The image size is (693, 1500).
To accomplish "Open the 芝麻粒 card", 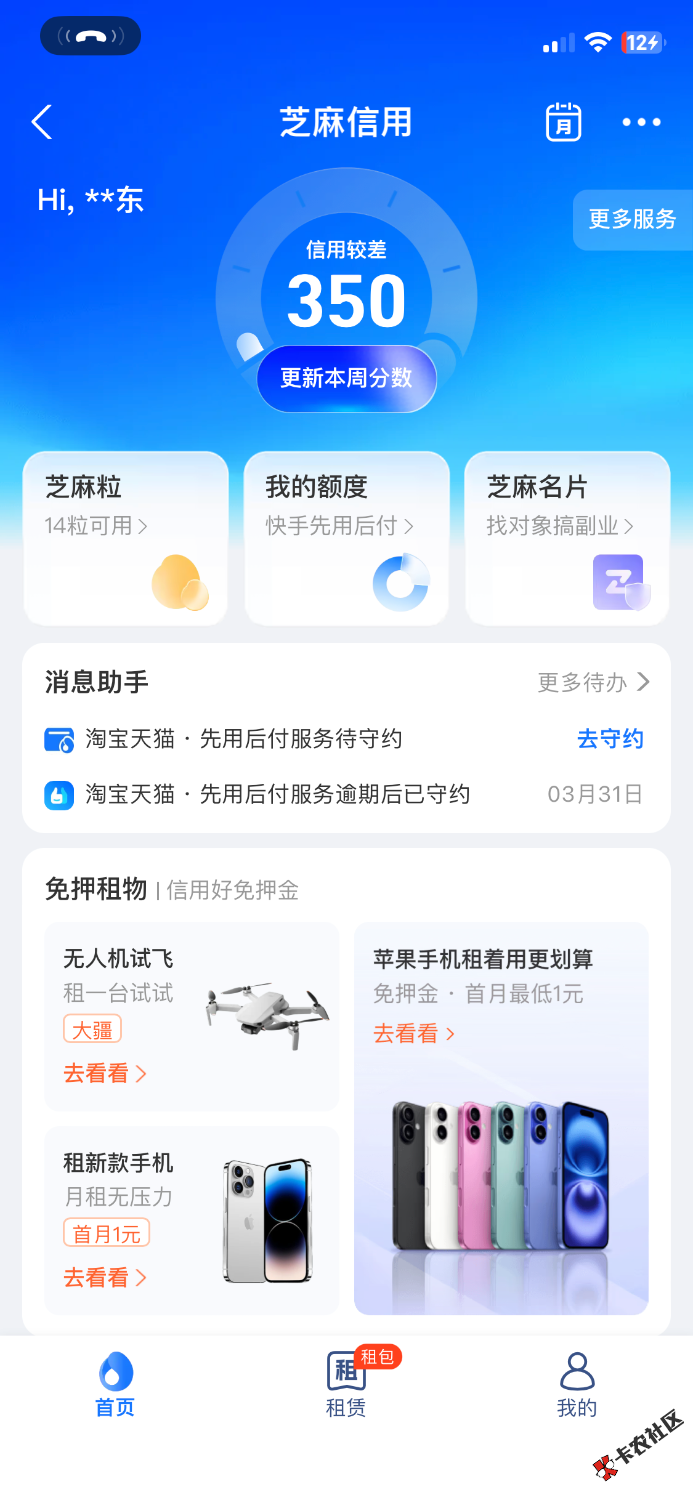I will pos(125,538).
